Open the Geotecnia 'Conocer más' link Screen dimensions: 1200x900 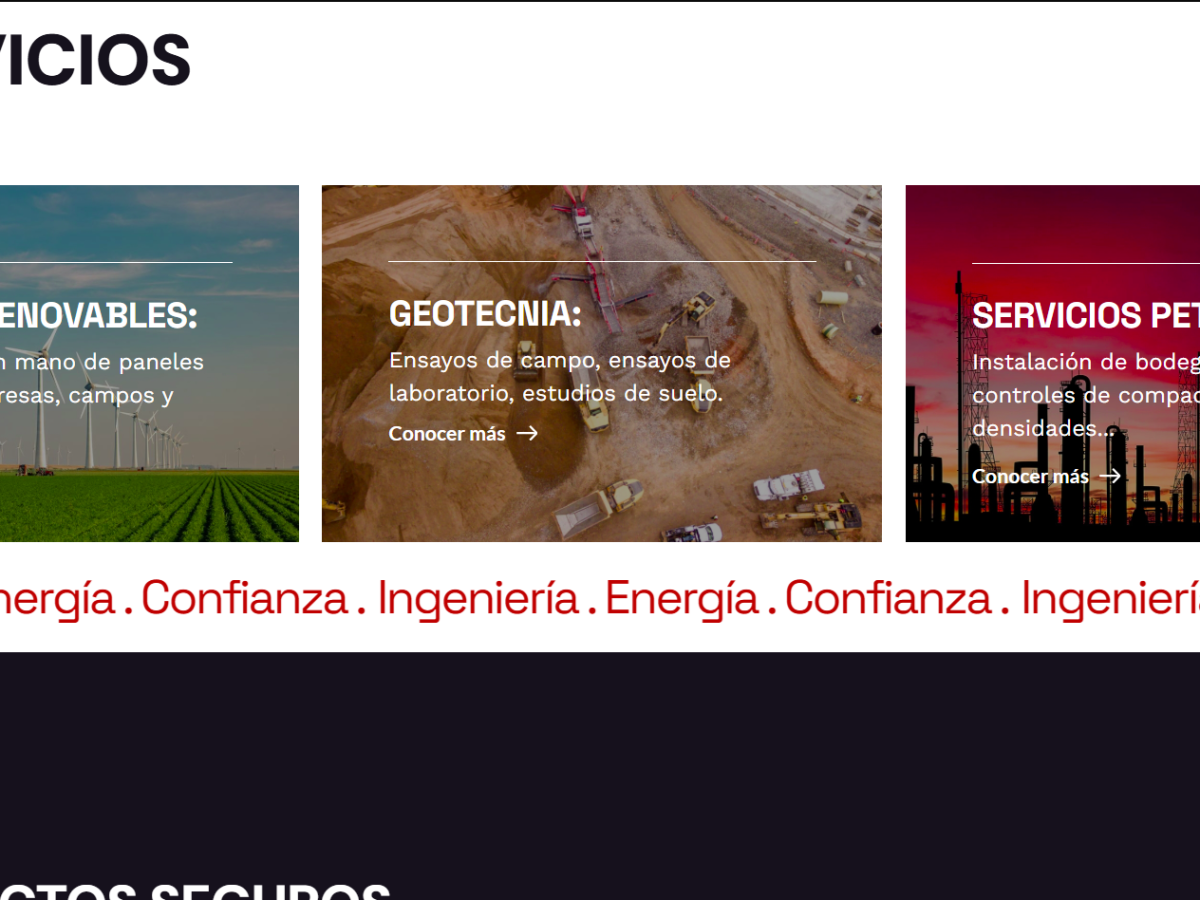pos(462,433)
